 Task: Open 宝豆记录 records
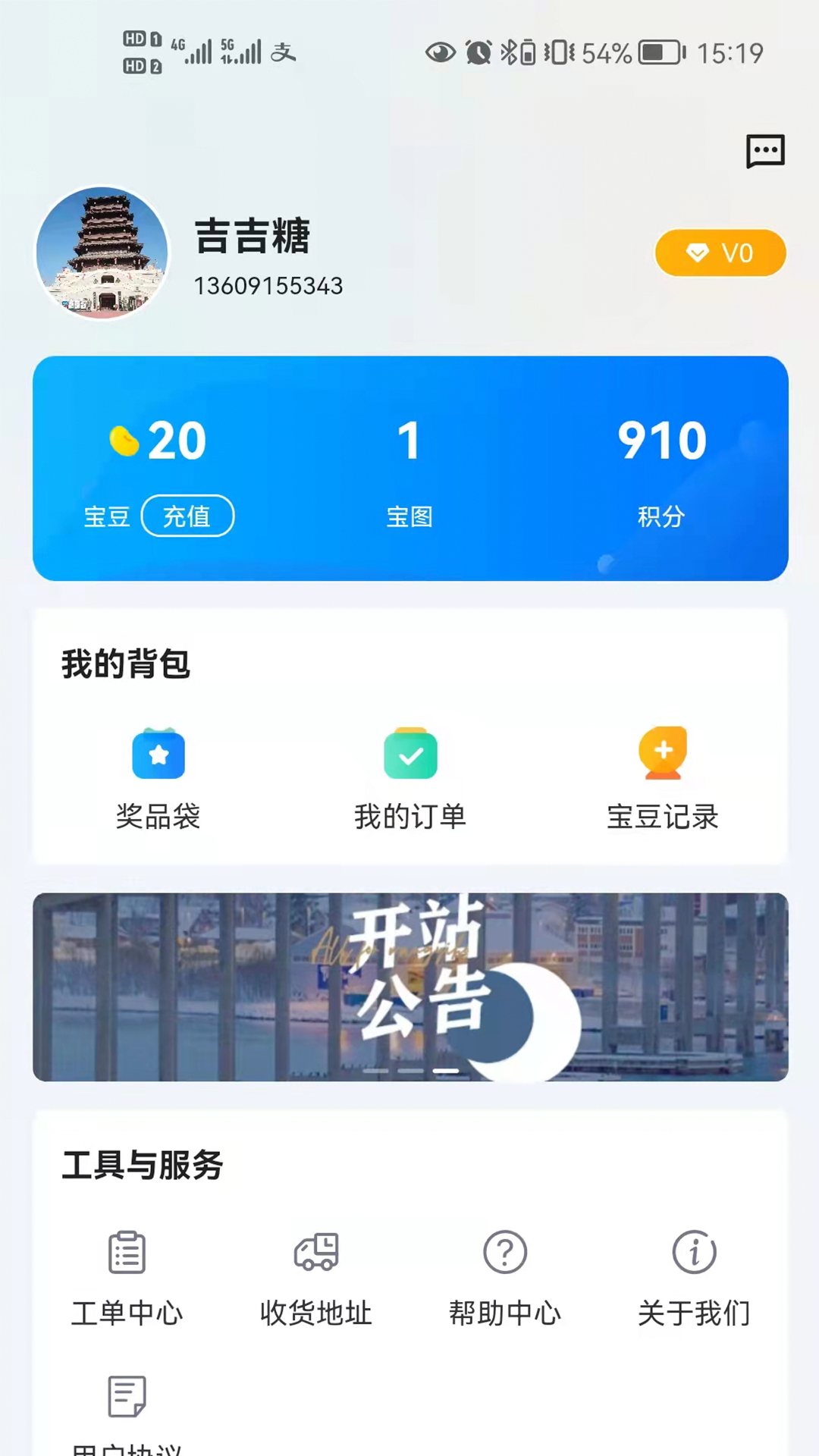[663, 779]
